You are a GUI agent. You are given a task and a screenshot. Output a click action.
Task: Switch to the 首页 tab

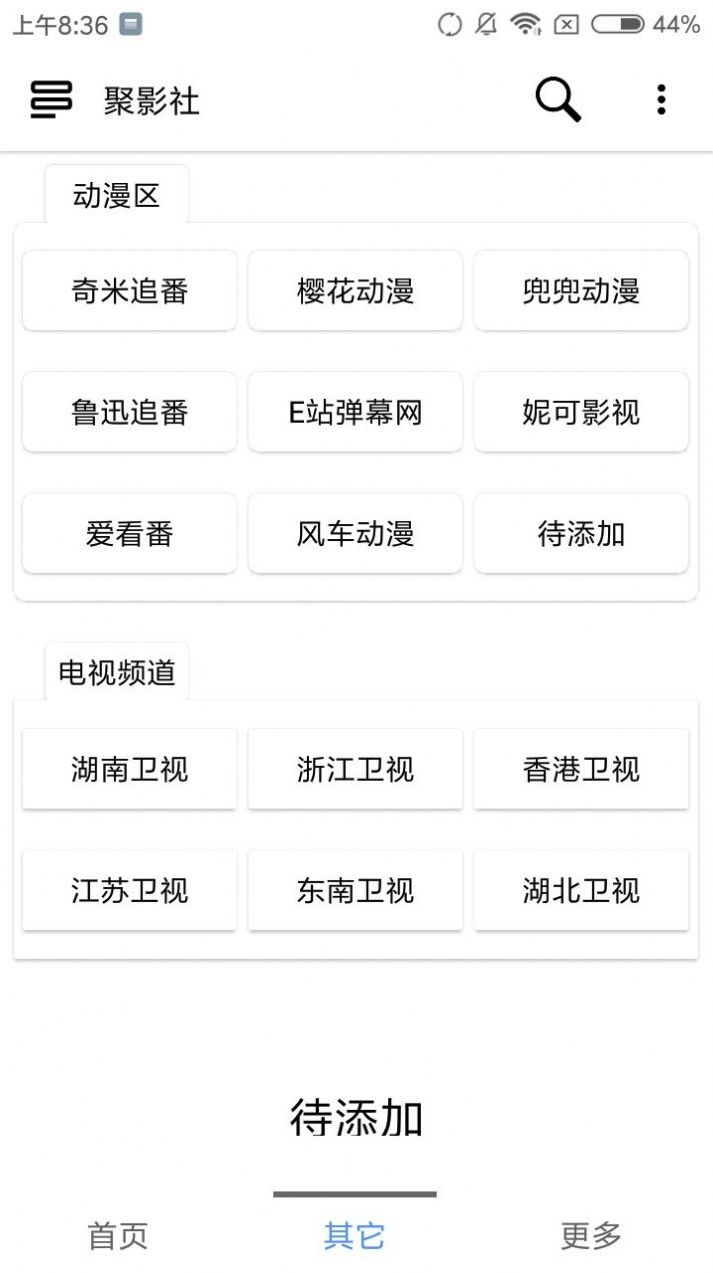tap(118, 1236)
